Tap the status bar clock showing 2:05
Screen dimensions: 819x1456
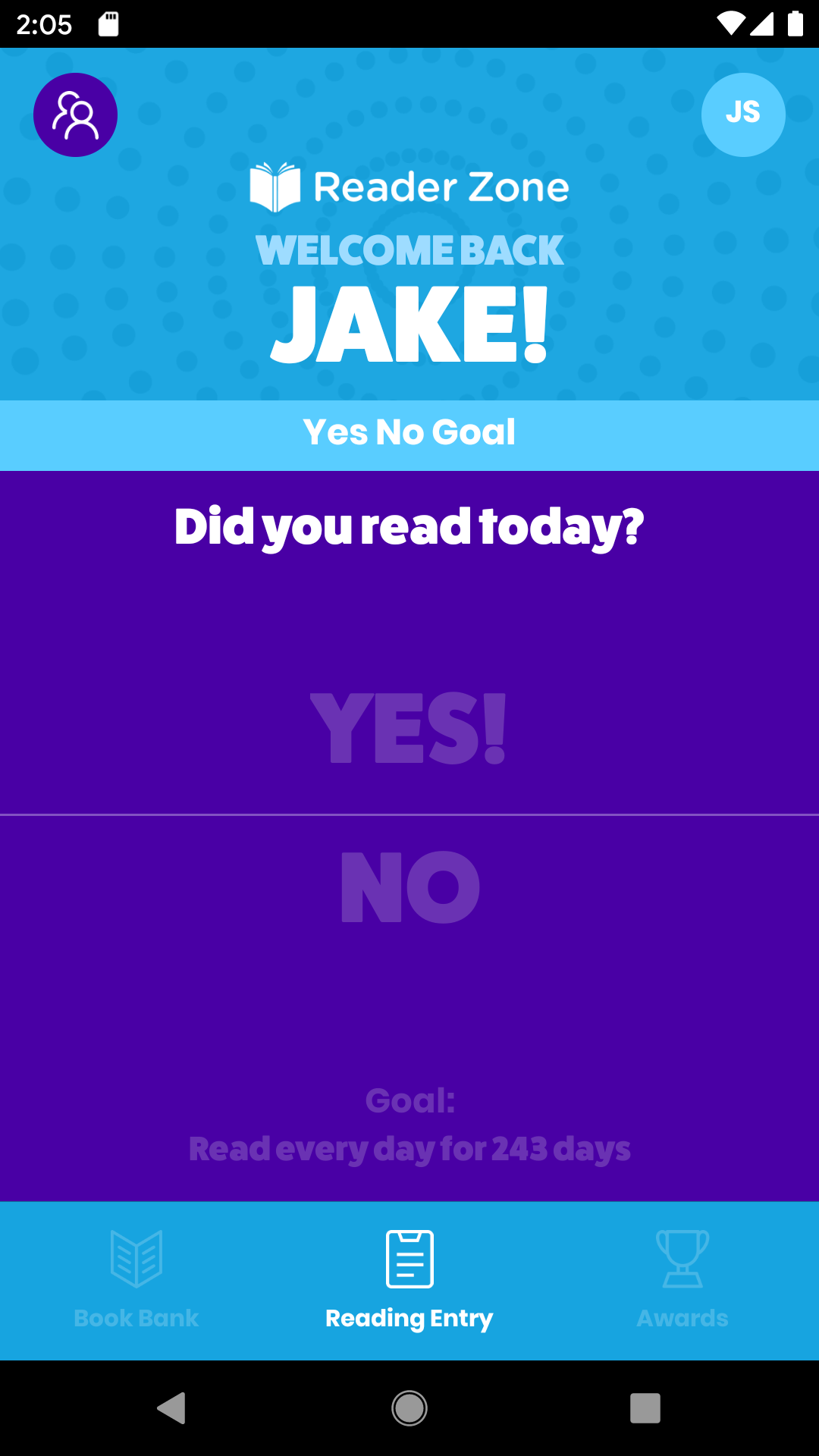pyautogui.click(x=42, y=23)
